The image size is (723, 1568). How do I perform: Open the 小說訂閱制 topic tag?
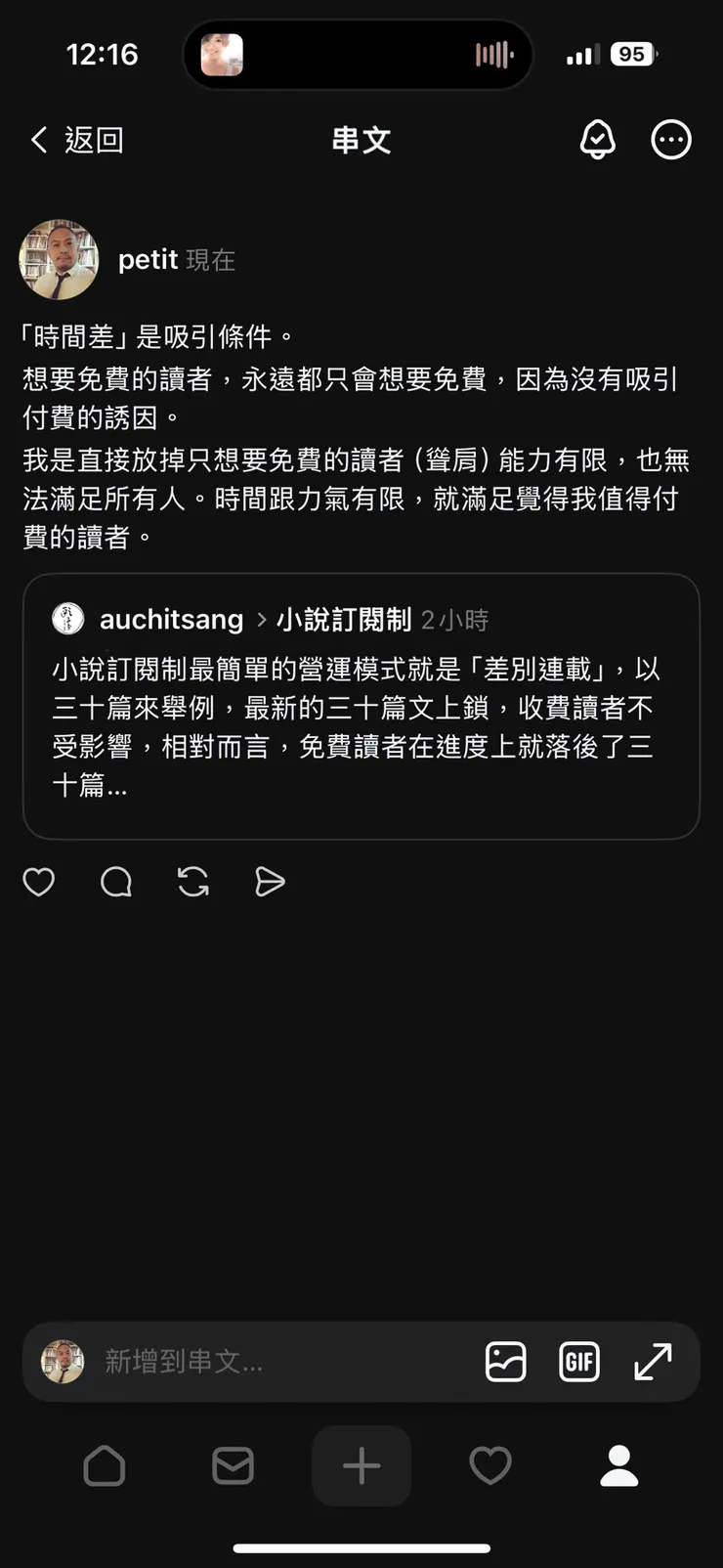(x=342, y=619)
